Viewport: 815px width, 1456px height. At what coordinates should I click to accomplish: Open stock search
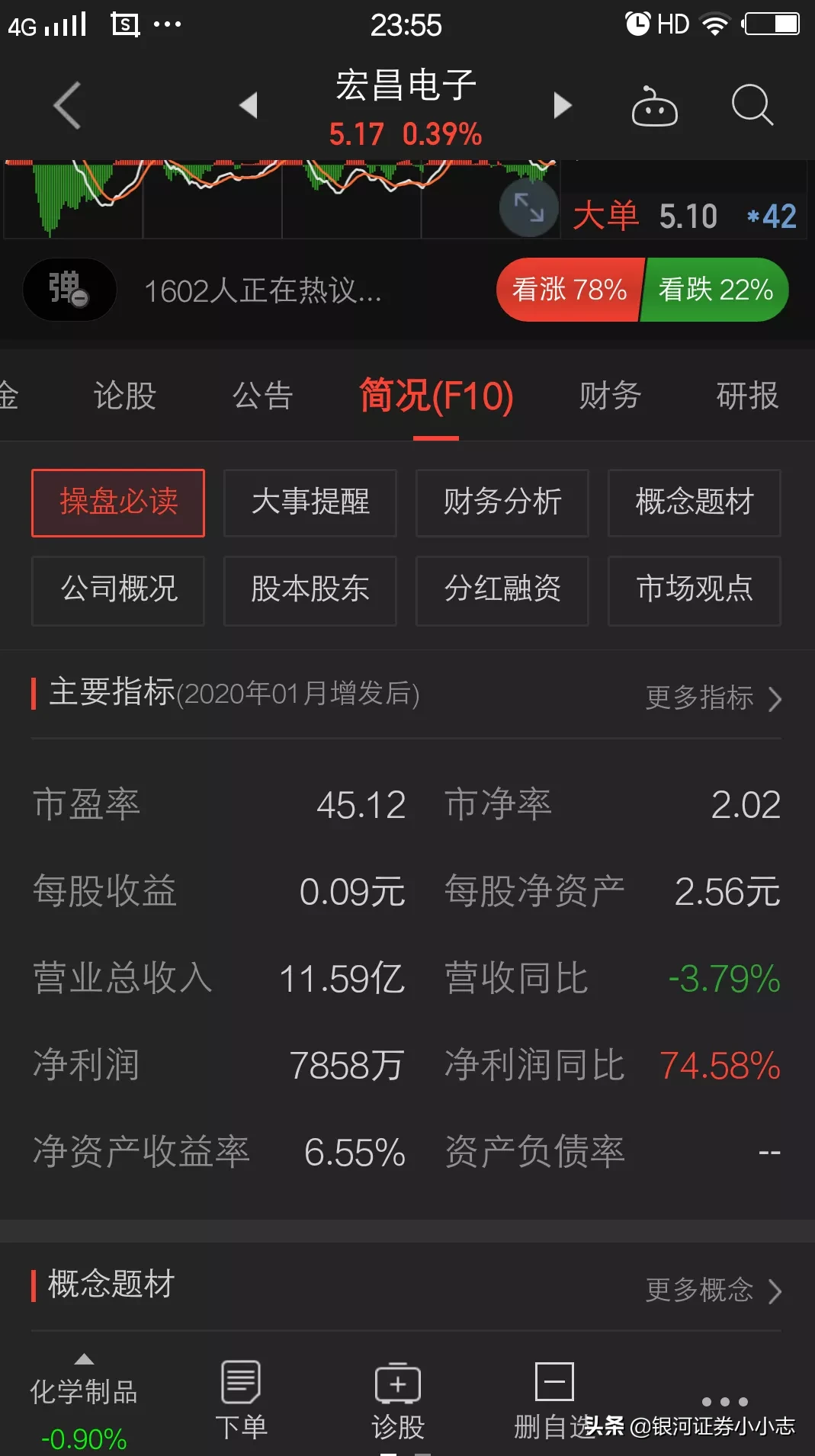[x=752, y=105]
